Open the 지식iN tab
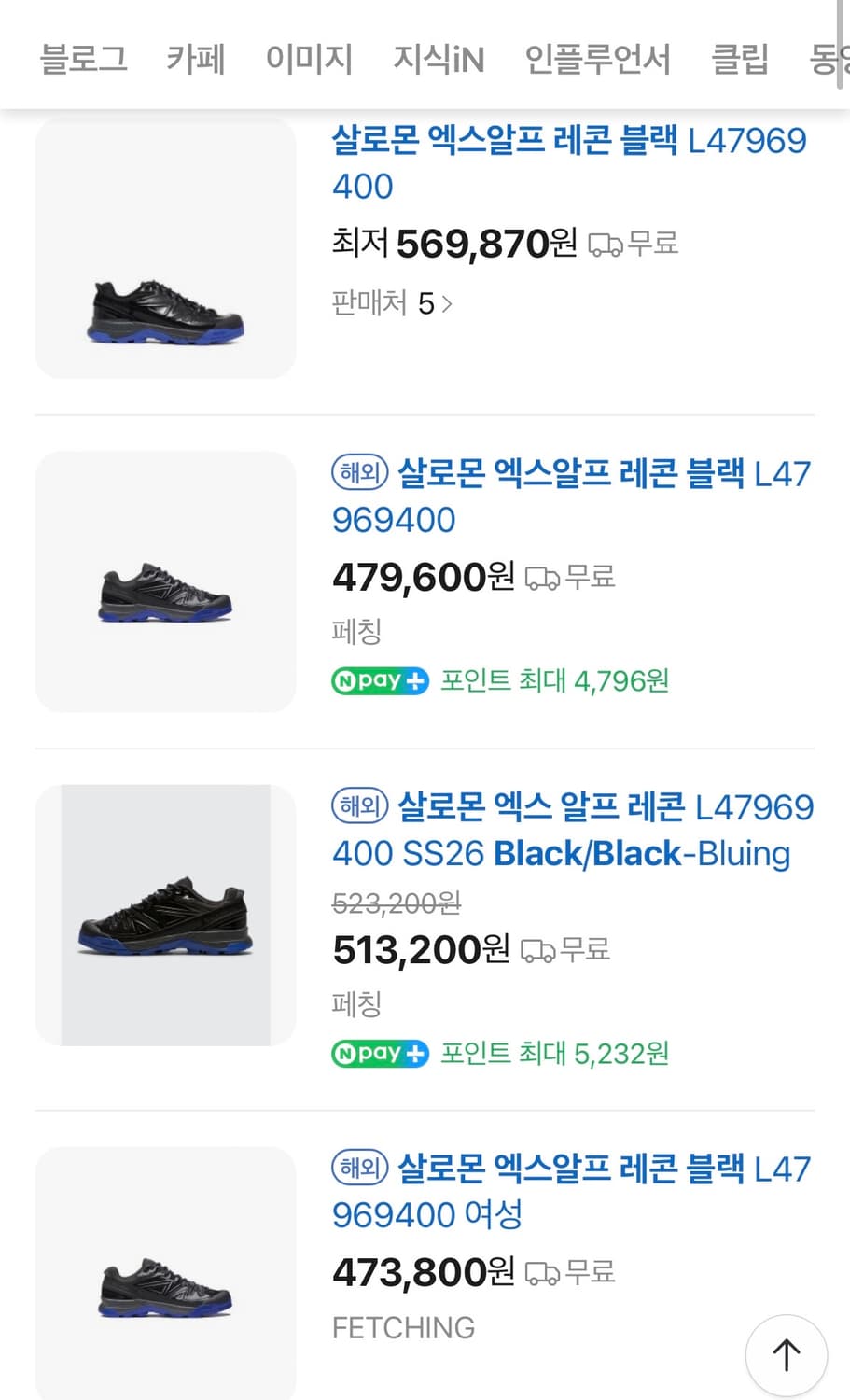 pos(439,58)
